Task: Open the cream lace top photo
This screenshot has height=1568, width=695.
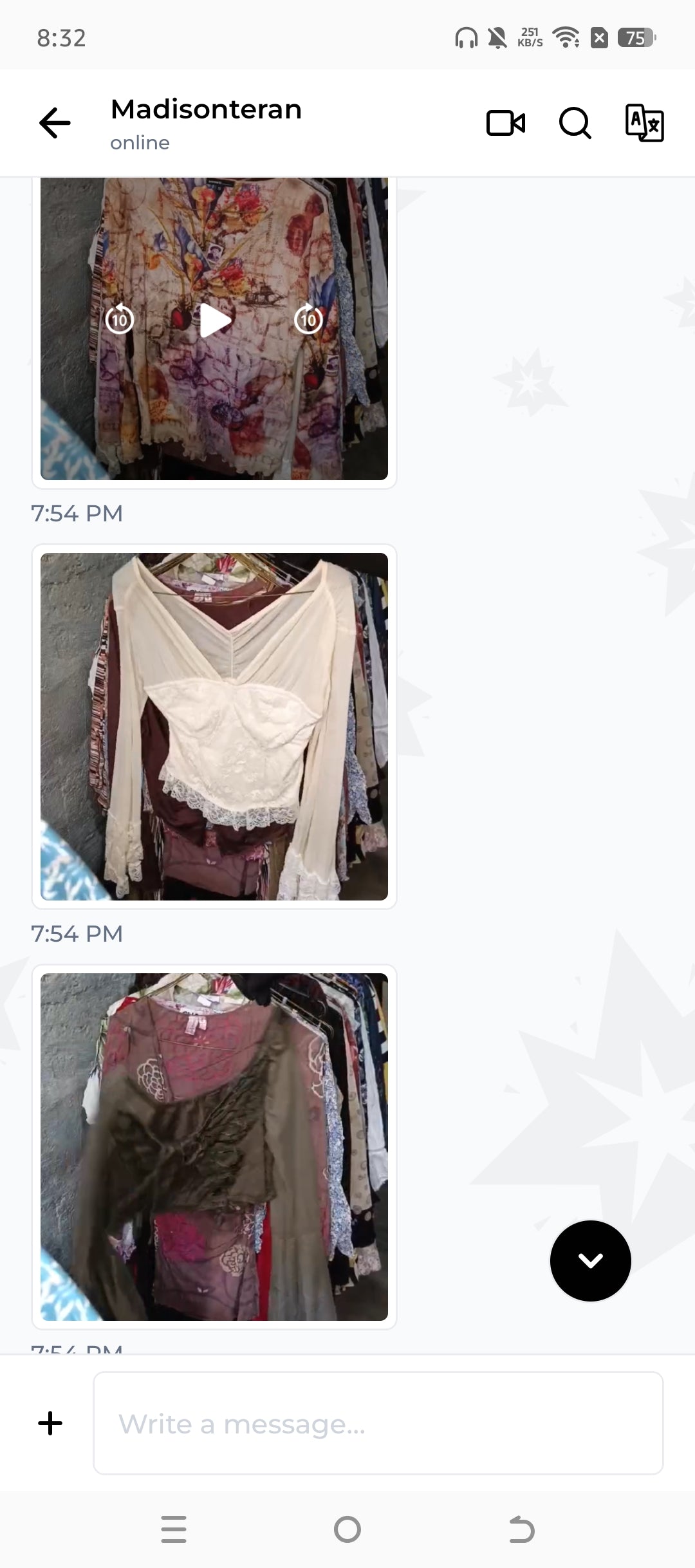Action: (x=214, y=727)
